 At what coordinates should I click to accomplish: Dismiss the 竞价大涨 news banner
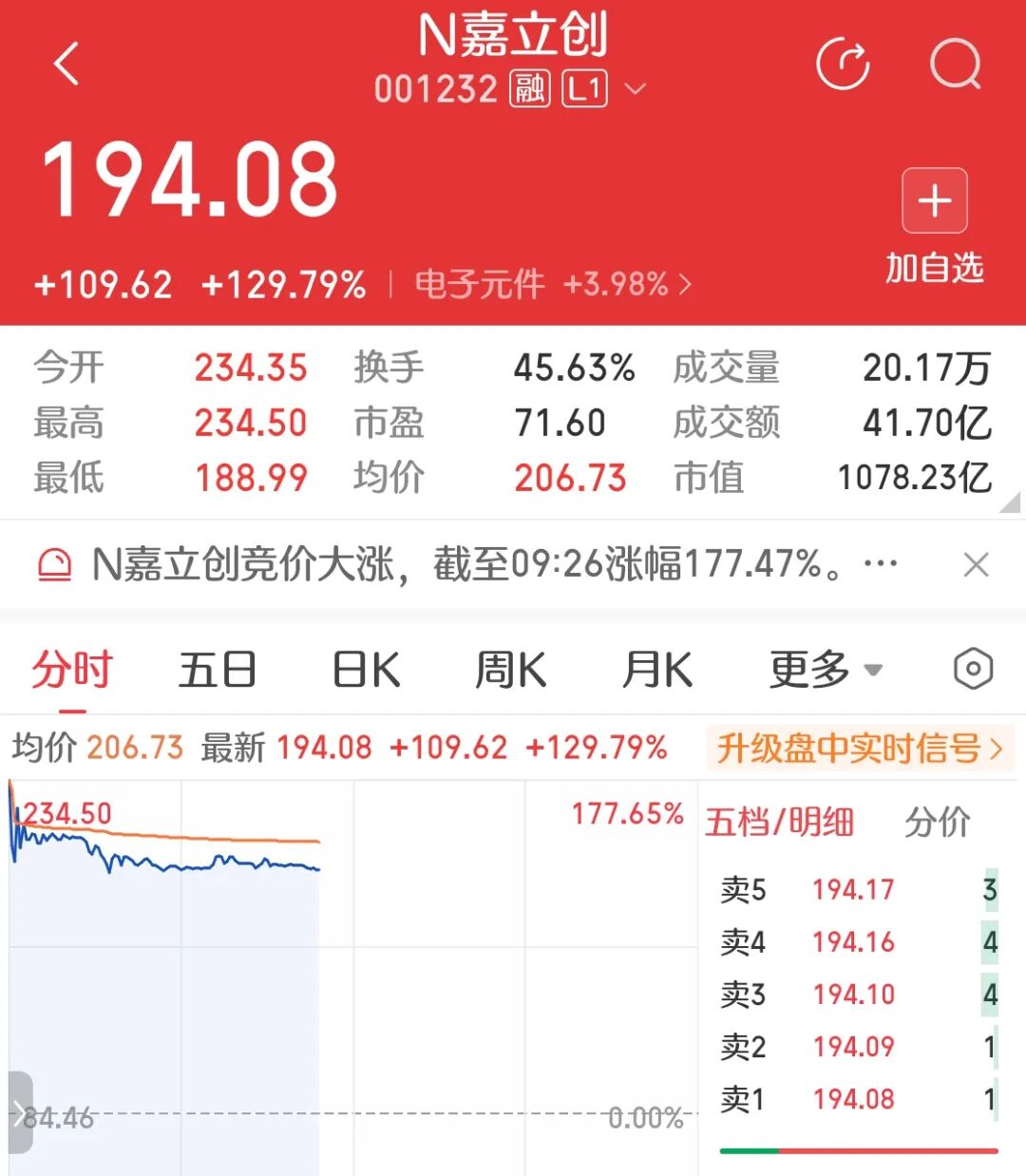click(976, 565)
